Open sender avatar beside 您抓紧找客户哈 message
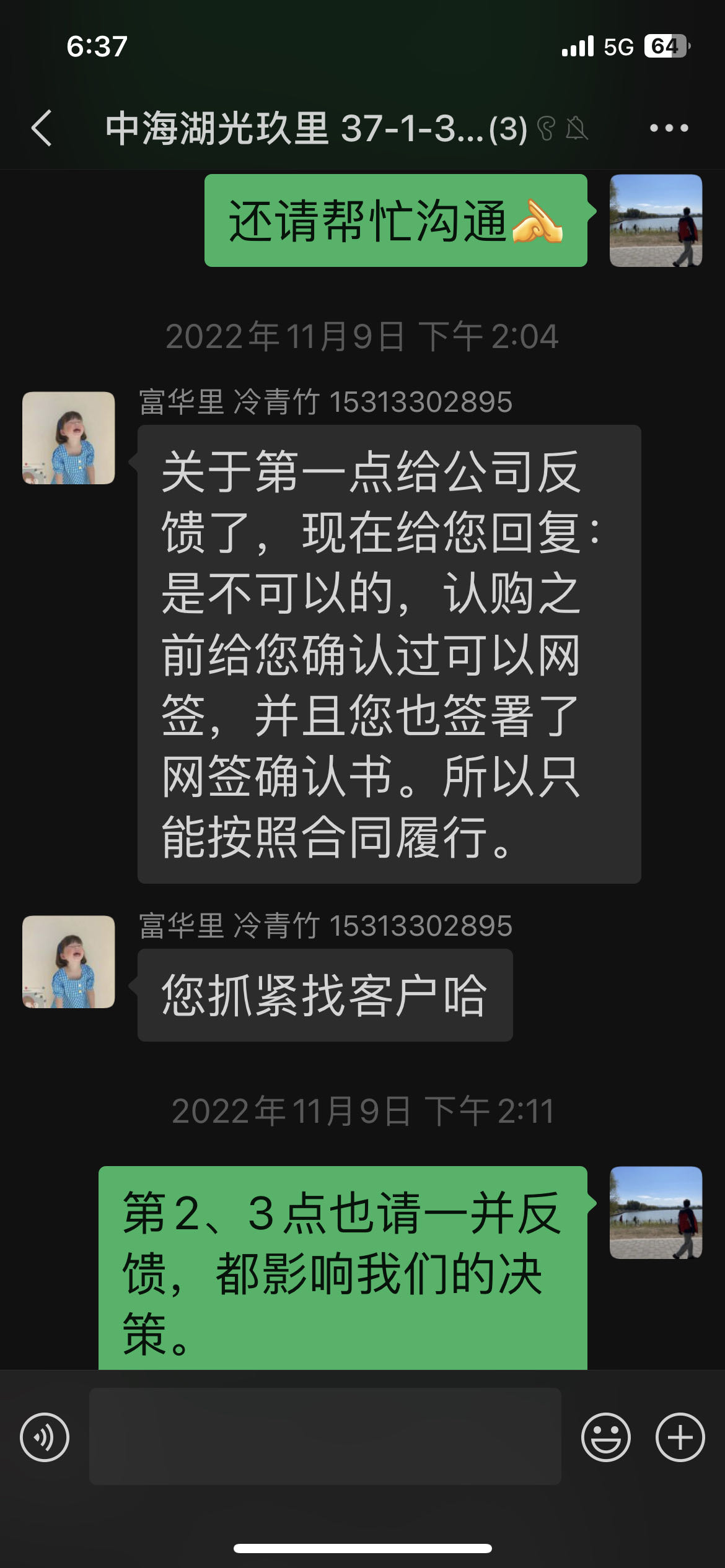 [69, 962]
